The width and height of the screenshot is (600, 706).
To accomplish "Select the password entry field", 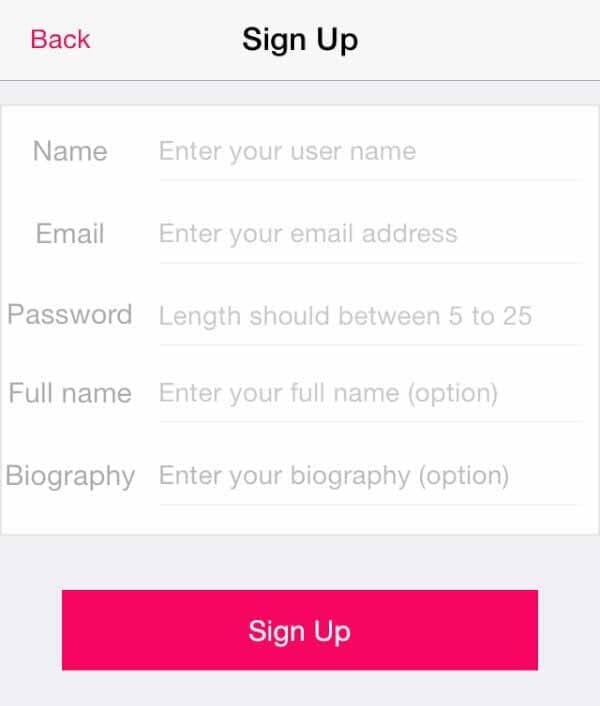I will 368,316.
